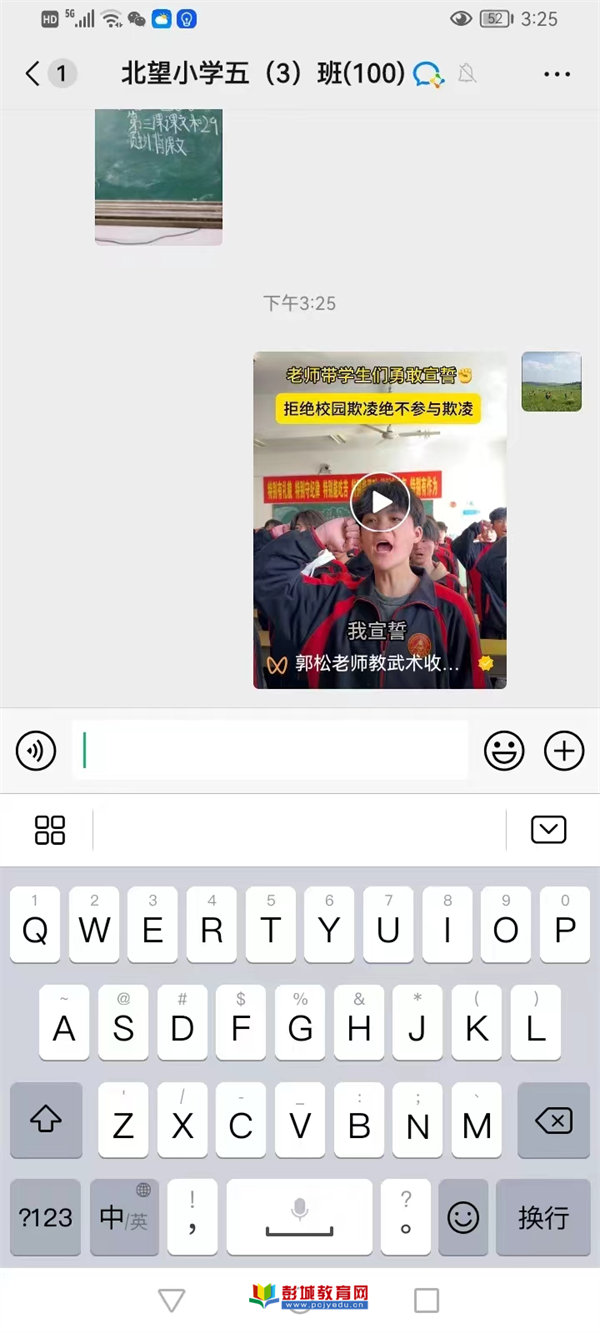Screen dimensions: 600x1333
Task: Open the keyboard emoji smiley key
Action: pos(463,1217)
